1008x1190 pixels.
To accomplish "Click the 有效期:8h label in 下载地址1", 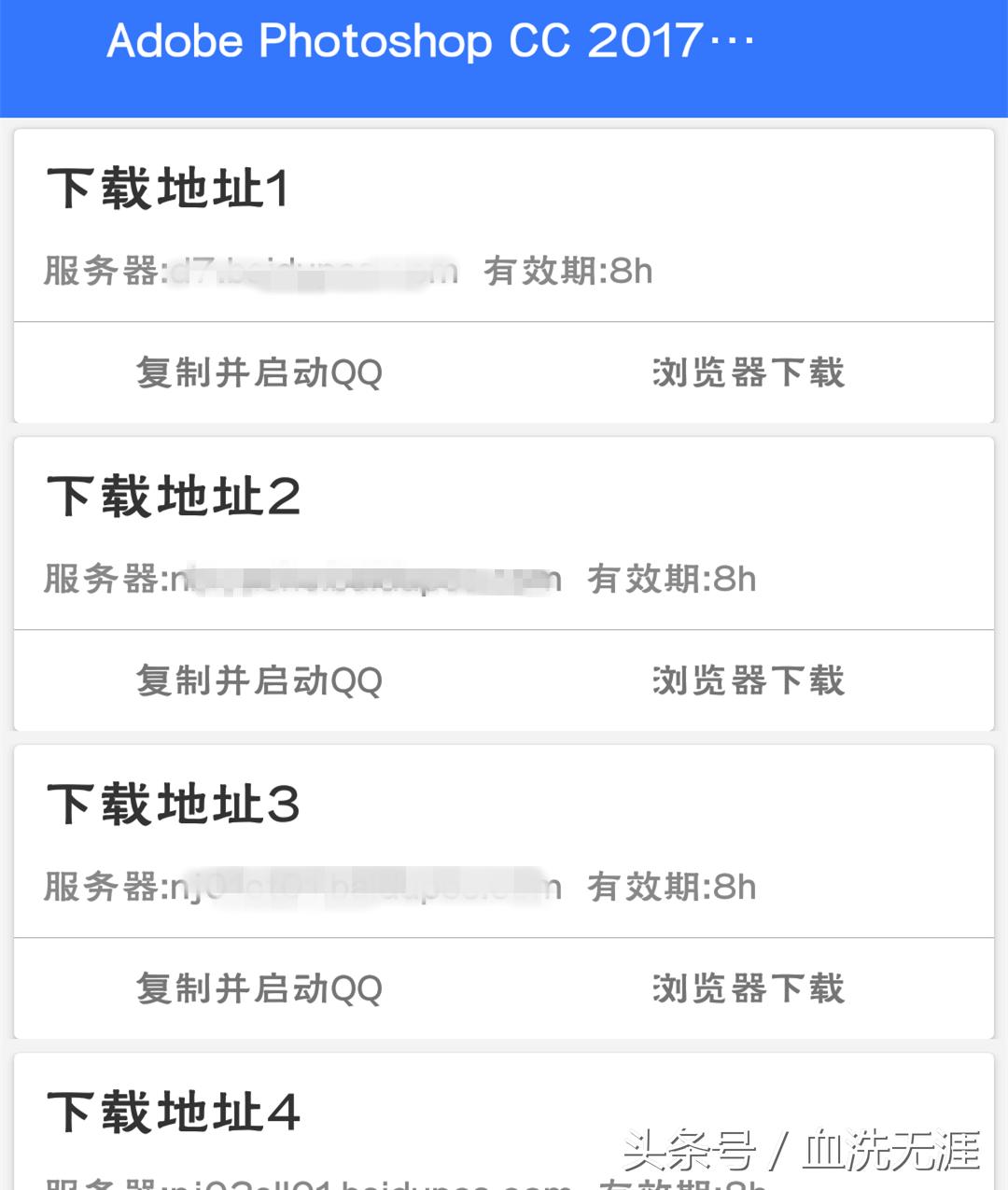I will click(x=567, y=271).
